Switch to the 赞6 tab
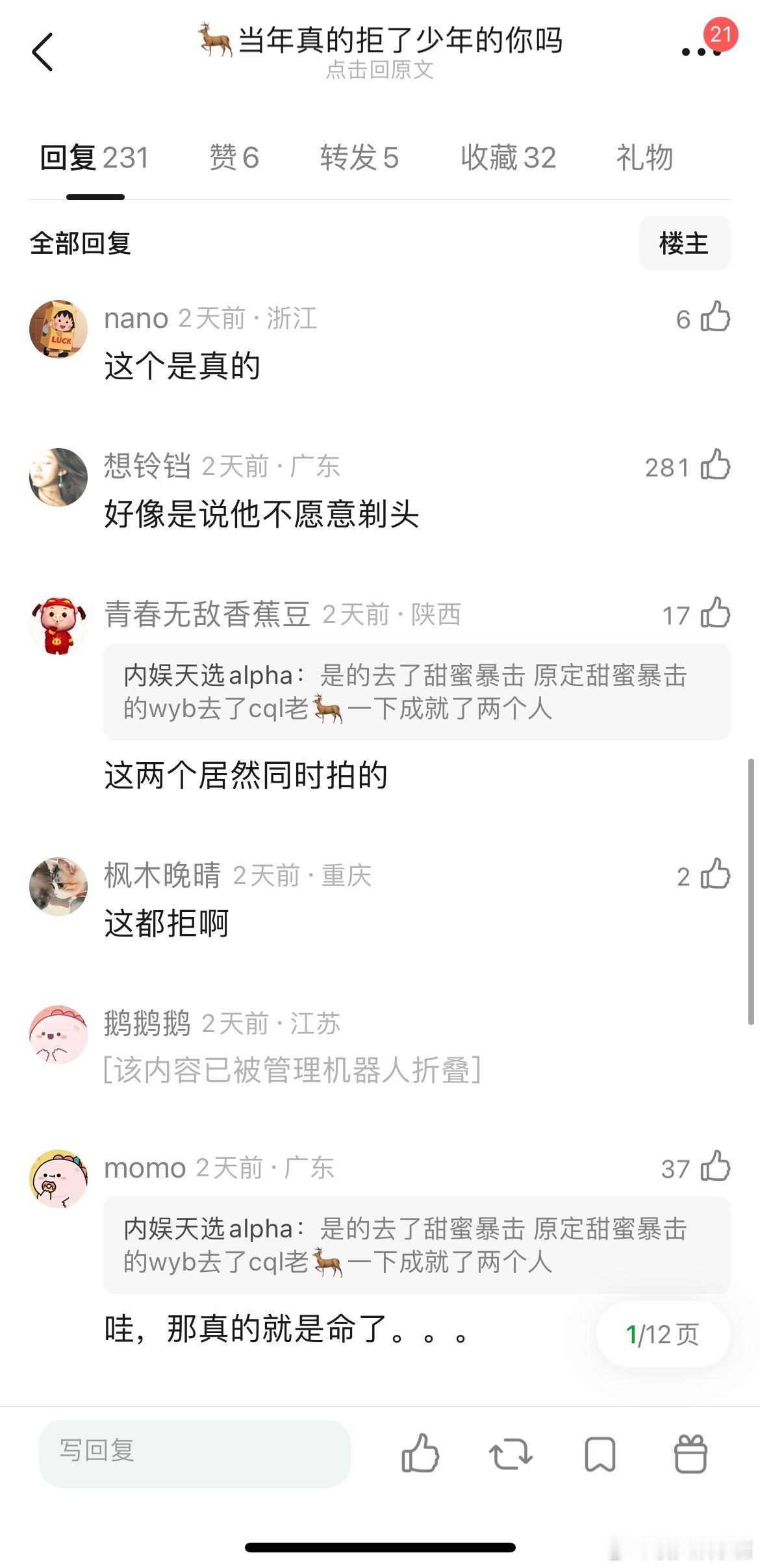The height and width of the screenshot is (1568, 760). click(232, 157)
